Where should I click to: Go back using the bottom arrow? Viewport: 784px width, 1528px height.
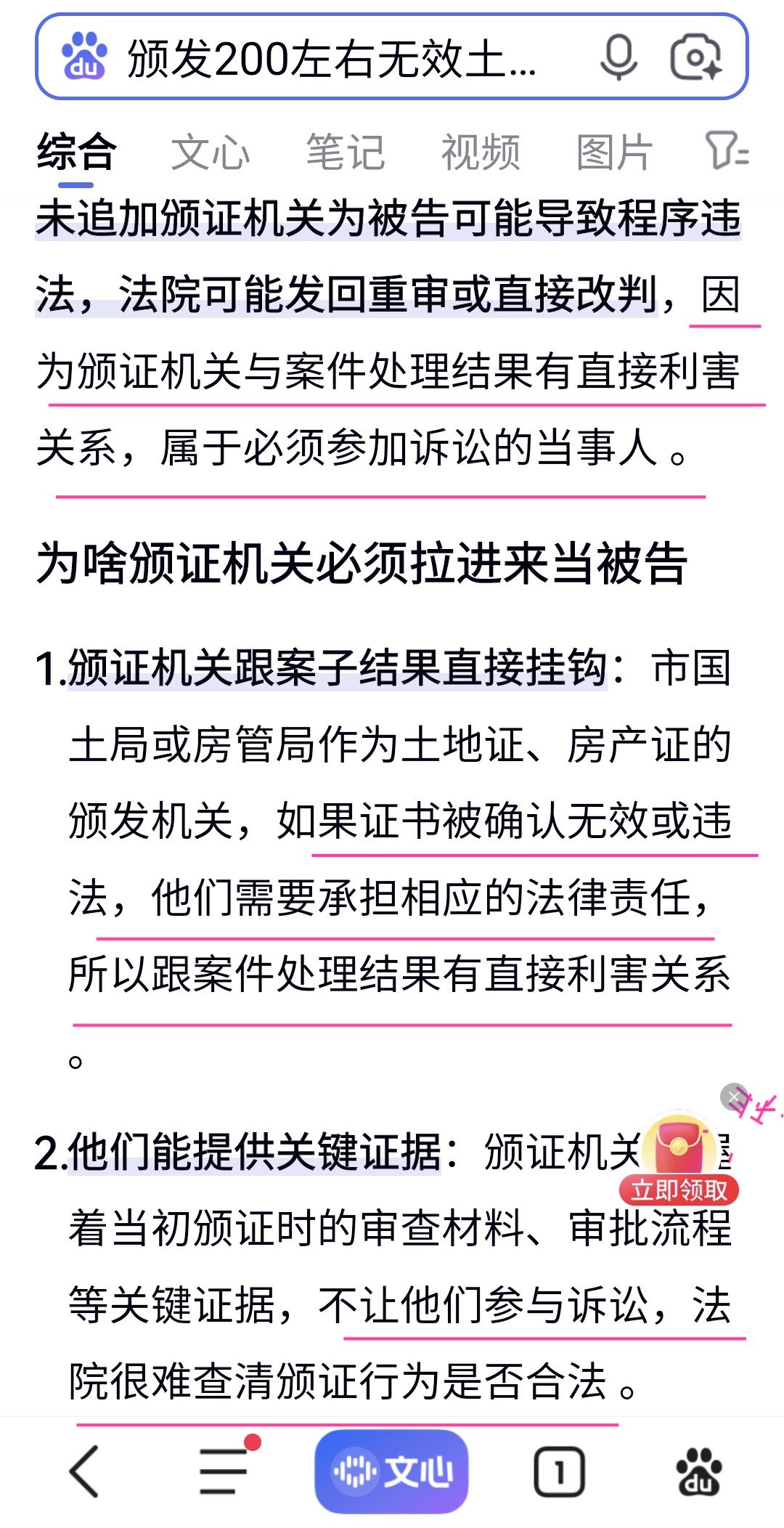84,1471
